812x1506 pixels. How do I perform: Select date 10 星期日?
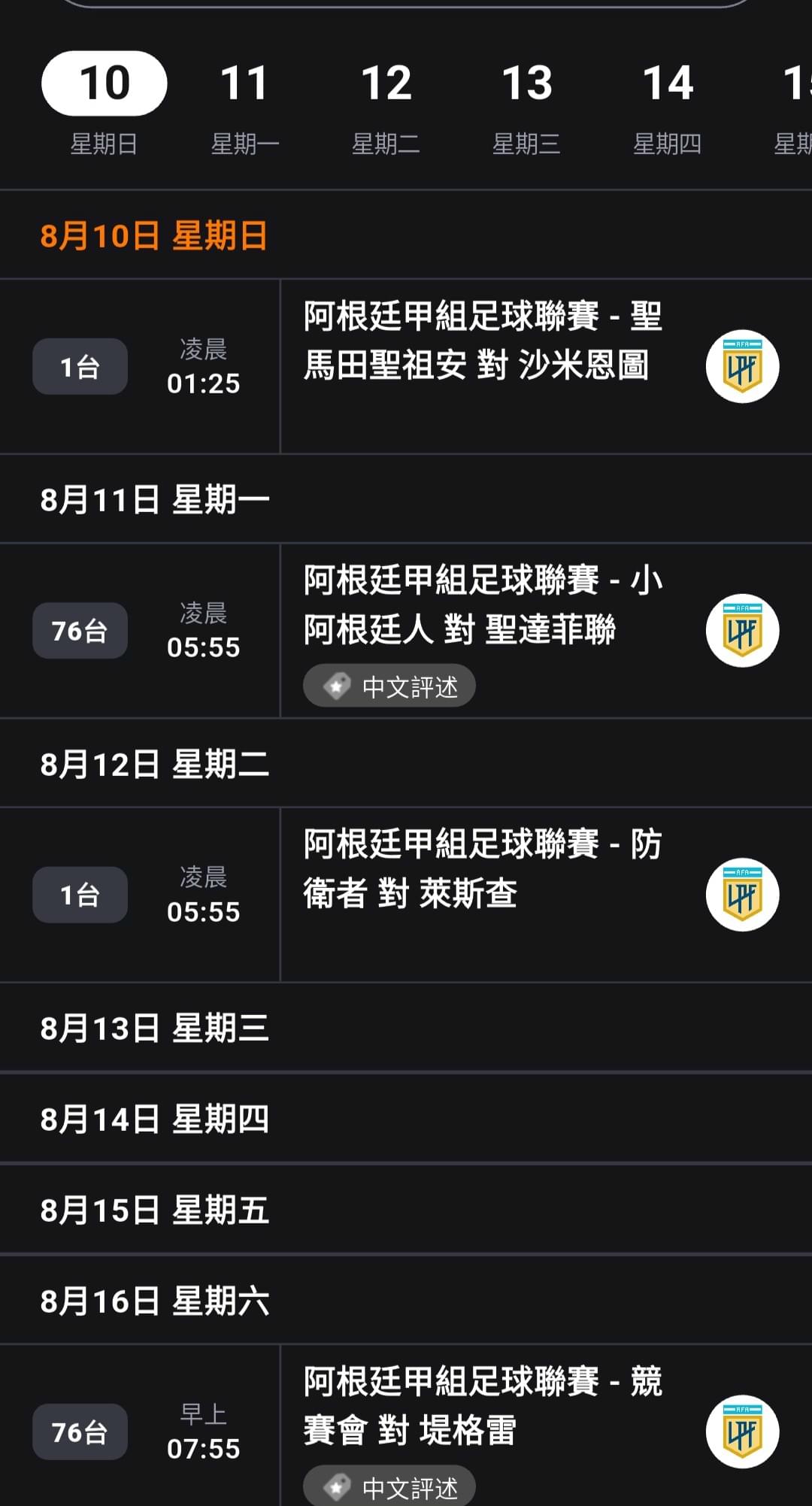pyautogui.click(x=104, y=105)
